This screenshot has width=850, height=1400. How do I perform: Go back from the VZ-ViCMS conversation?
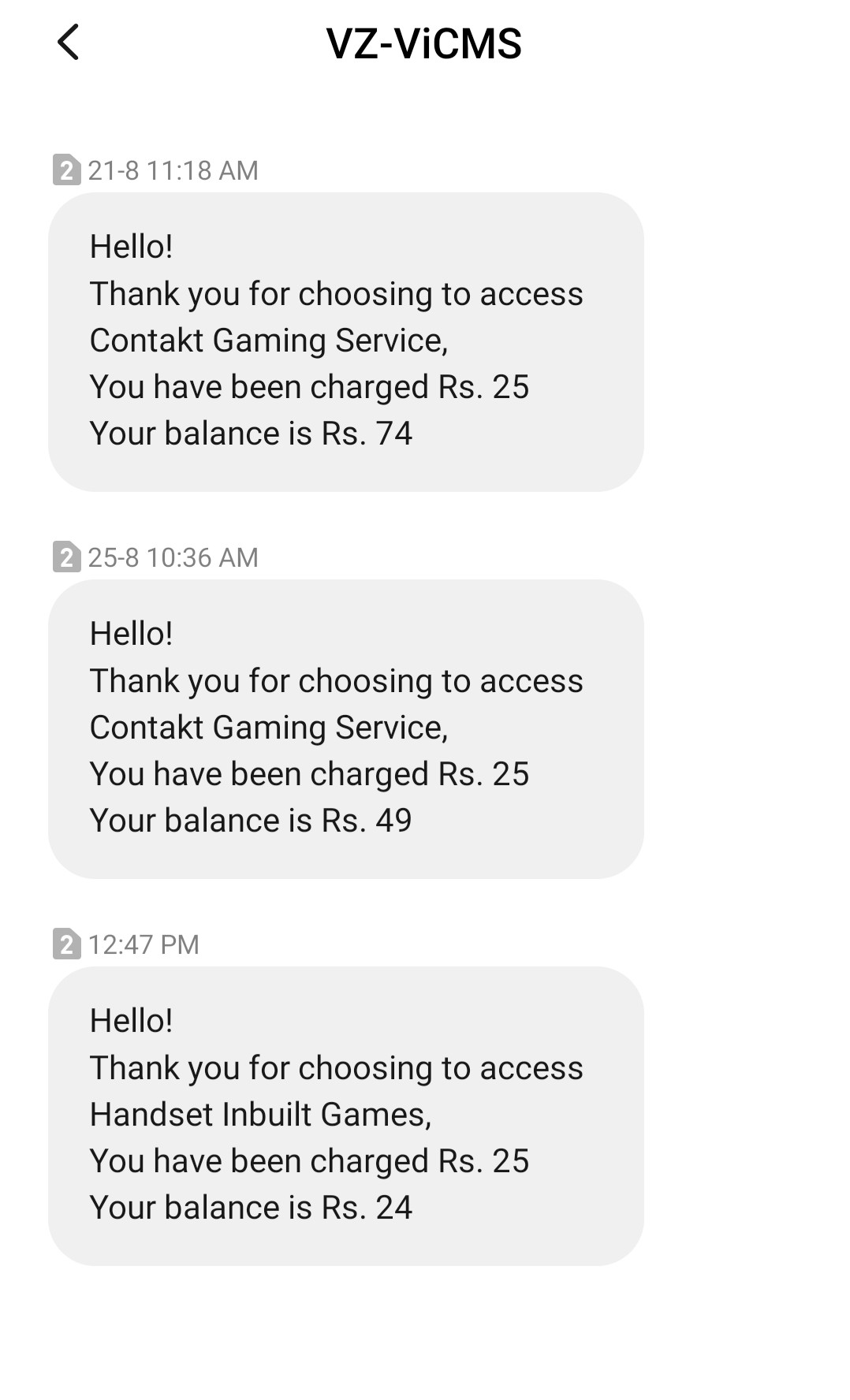pyautogui.click(x=69, y=43)
